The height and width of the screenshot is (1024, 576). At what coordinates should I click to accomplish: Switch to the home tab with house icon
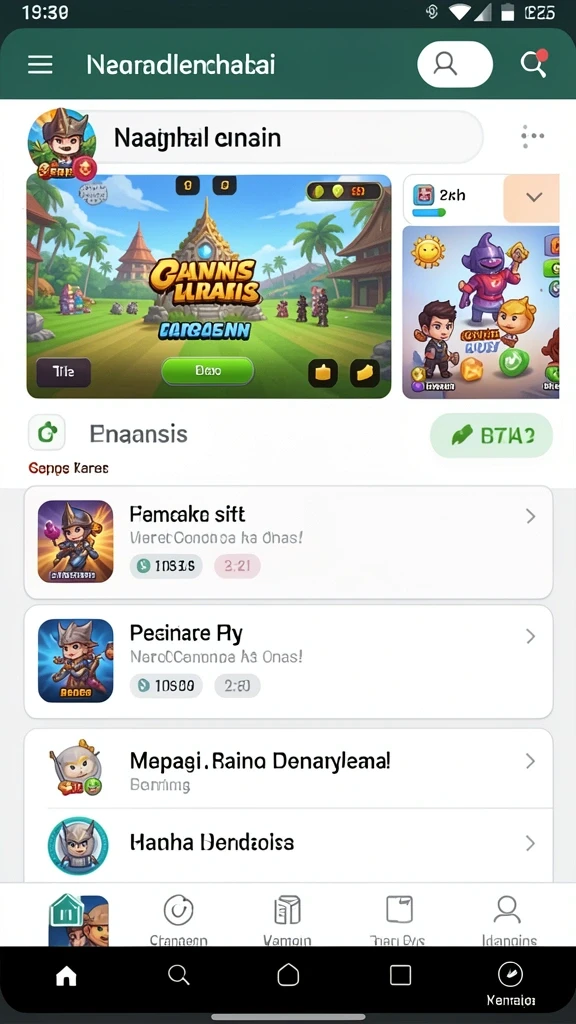tap(78, 920)
